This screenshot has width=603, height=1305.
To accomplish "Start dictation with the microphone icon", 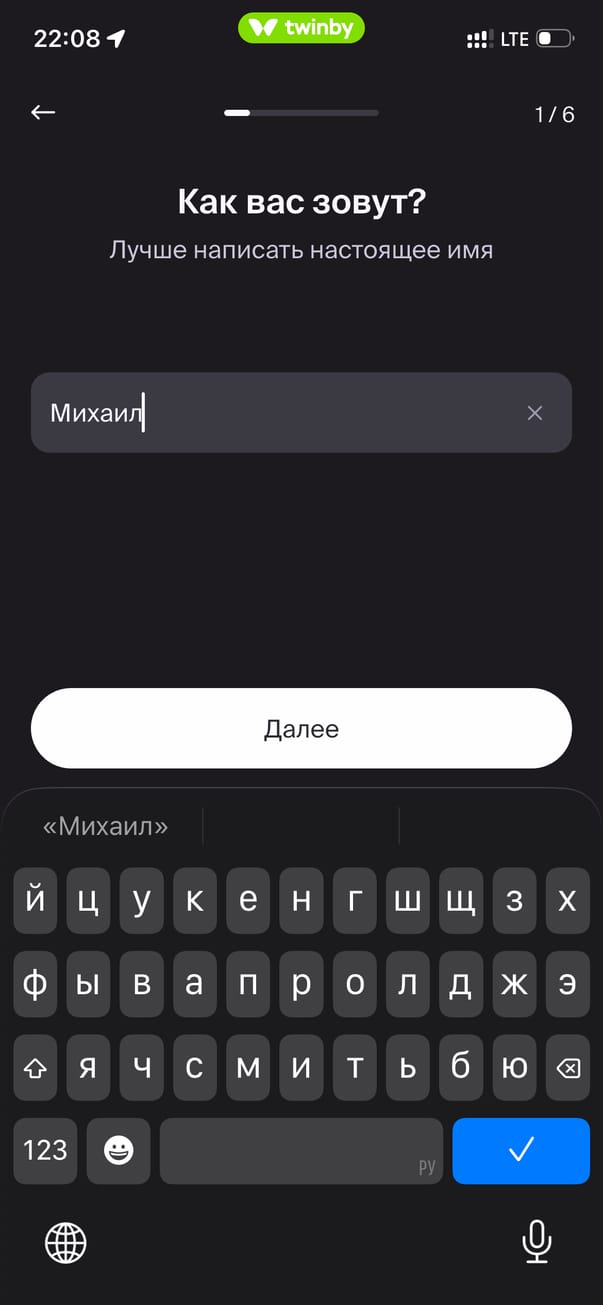I will [x=537, y=1243].
